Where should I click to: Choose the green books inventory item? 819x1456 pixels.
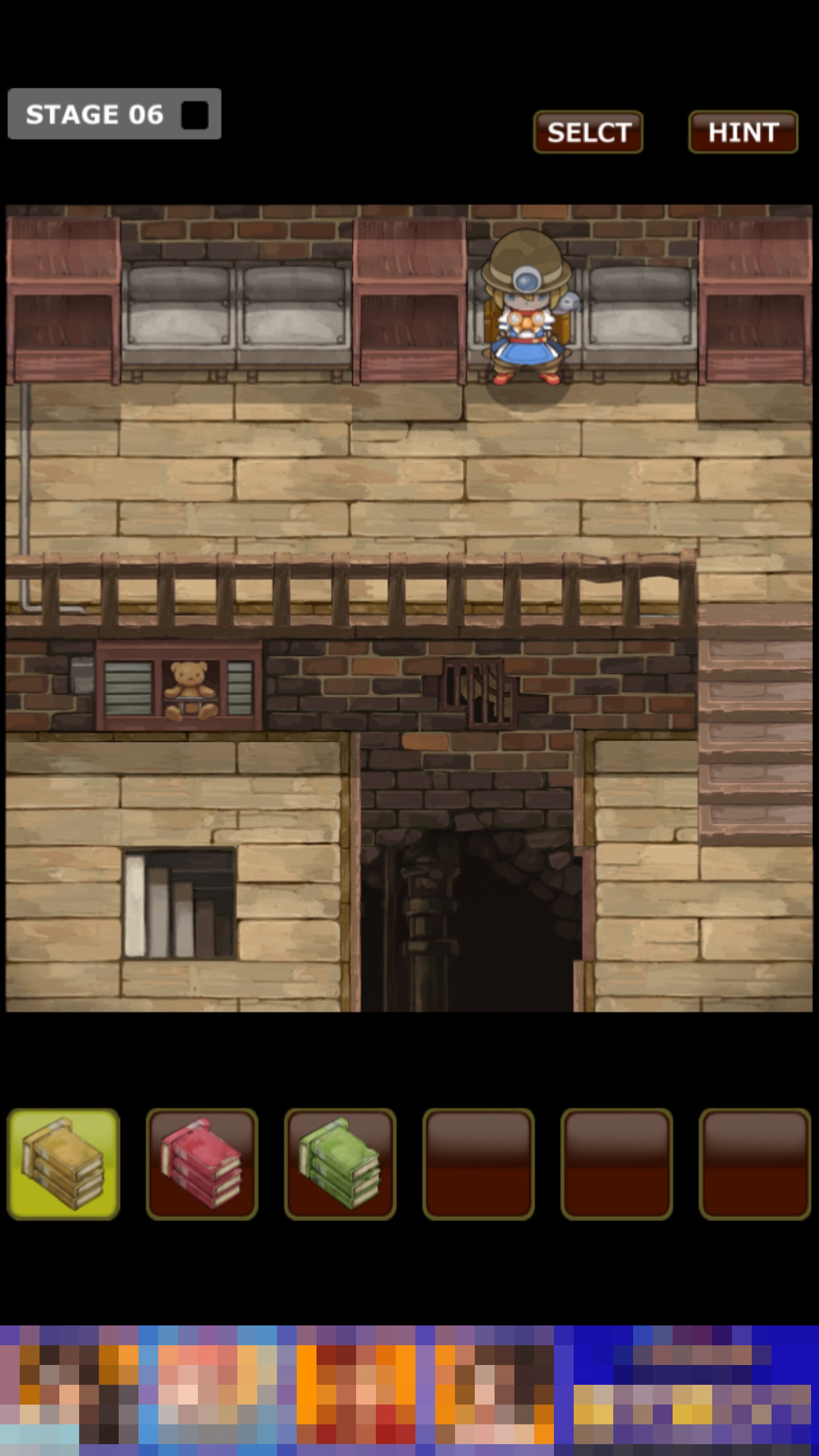coord(340,1163)
